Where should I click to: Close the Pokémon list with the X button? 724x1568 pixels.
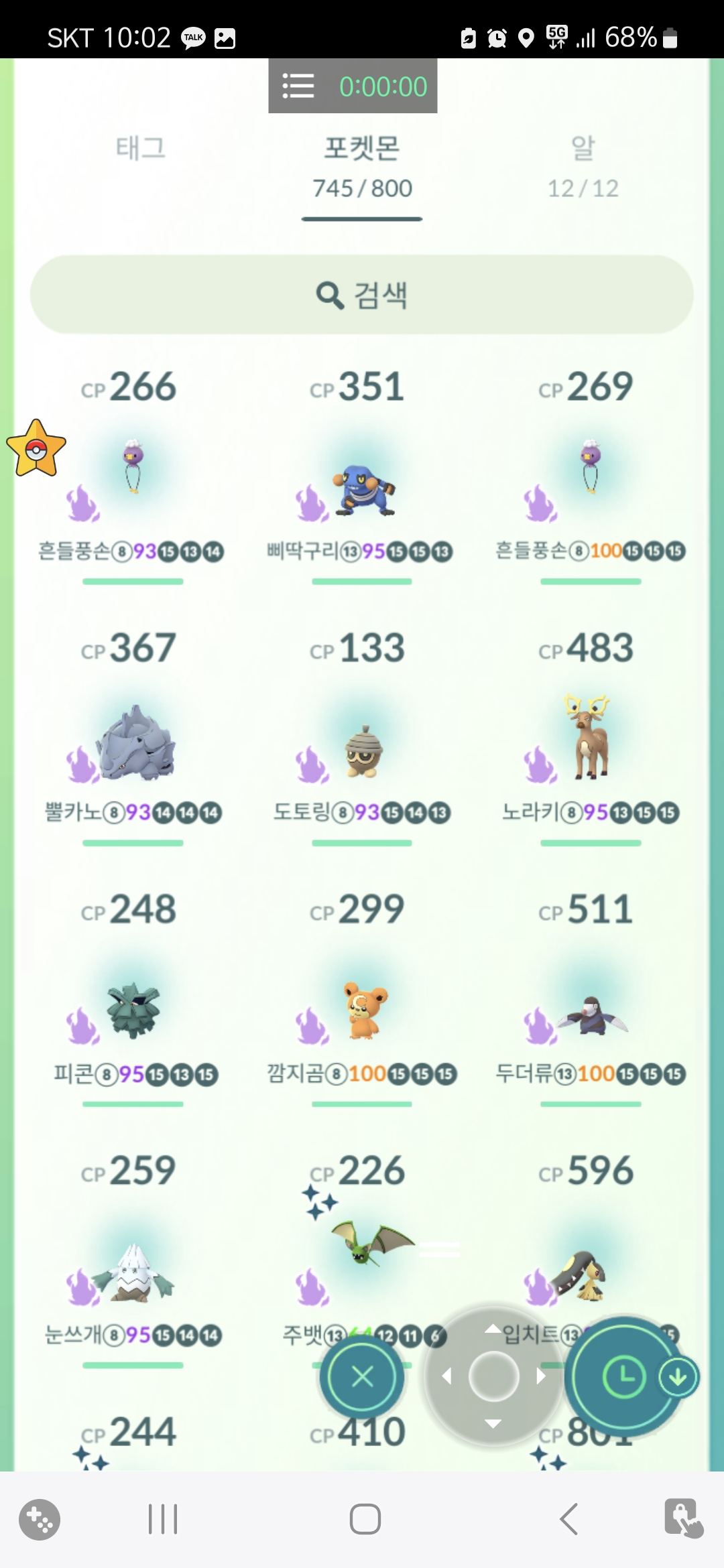[362, 1377]
